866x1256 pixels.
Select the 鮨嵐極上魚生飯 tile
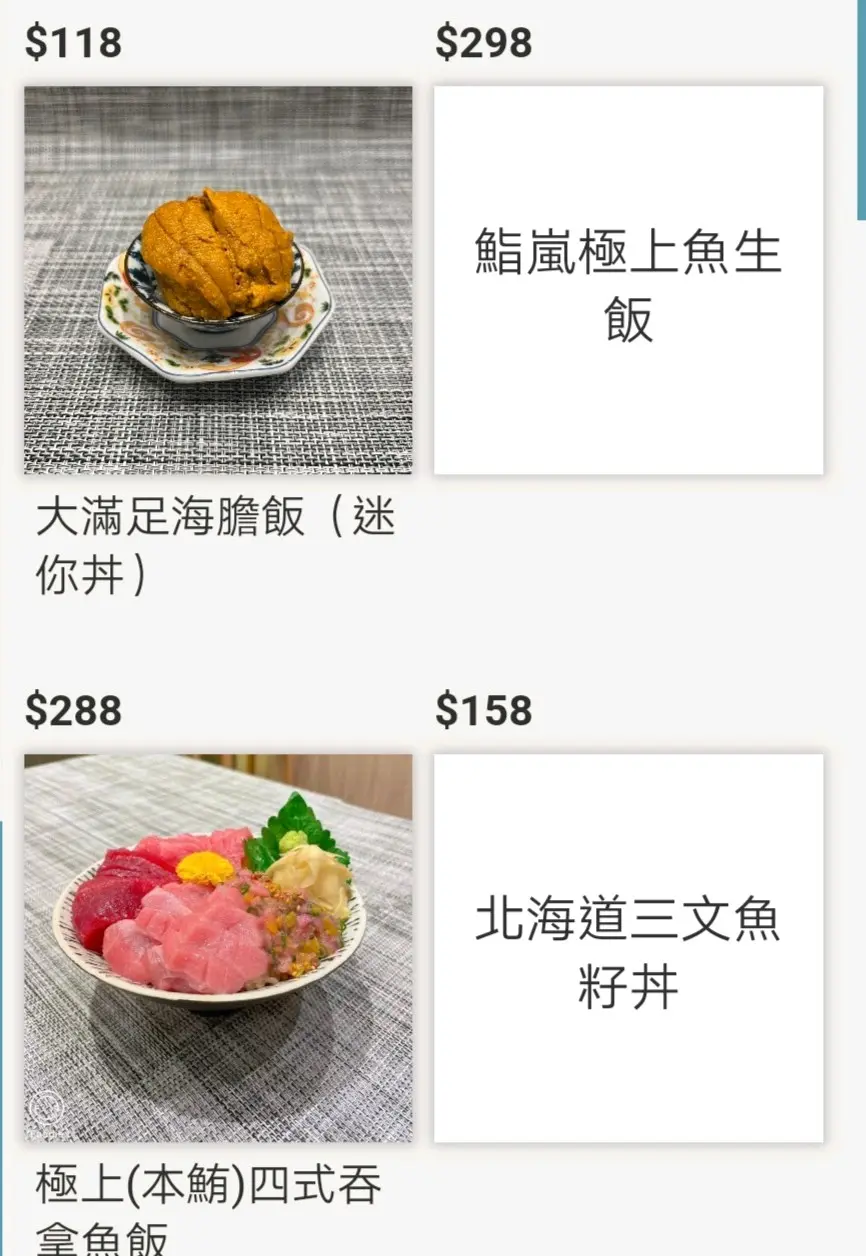pos(628,280)
